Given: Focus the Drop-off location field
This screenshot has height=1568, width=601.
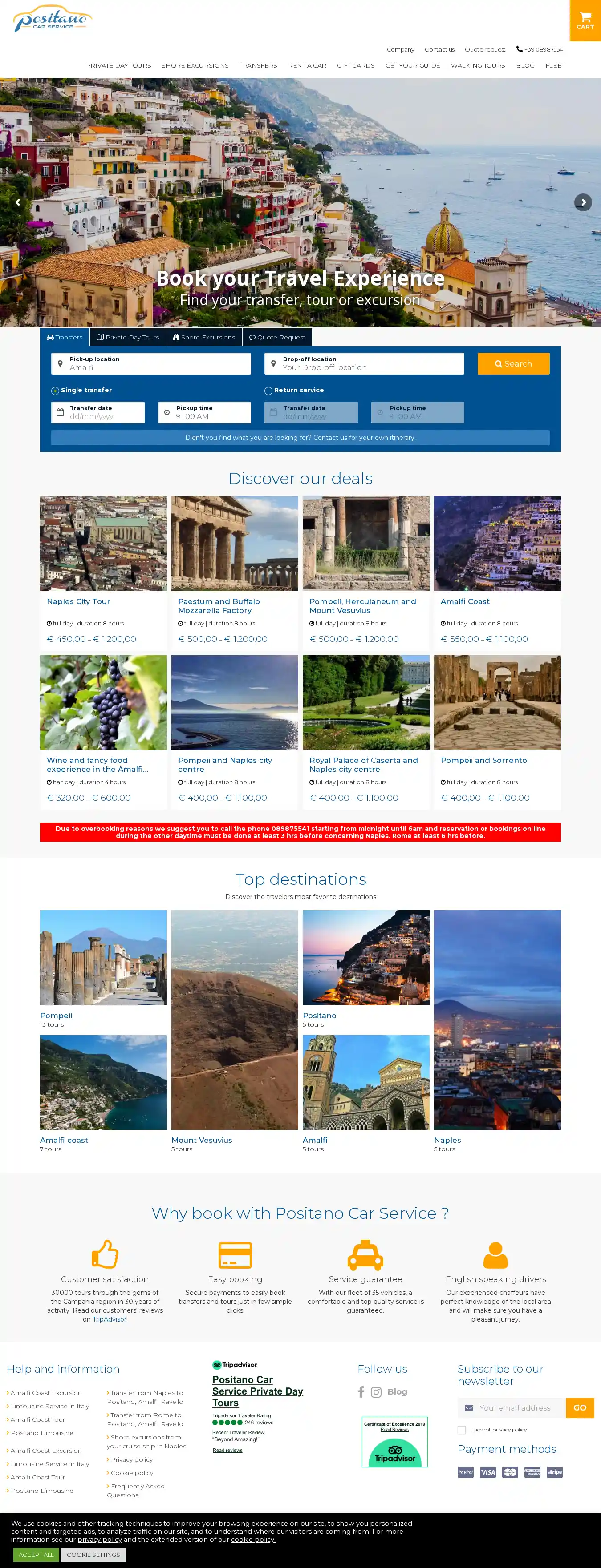Looking at the screenshot, I should point(364,367).
